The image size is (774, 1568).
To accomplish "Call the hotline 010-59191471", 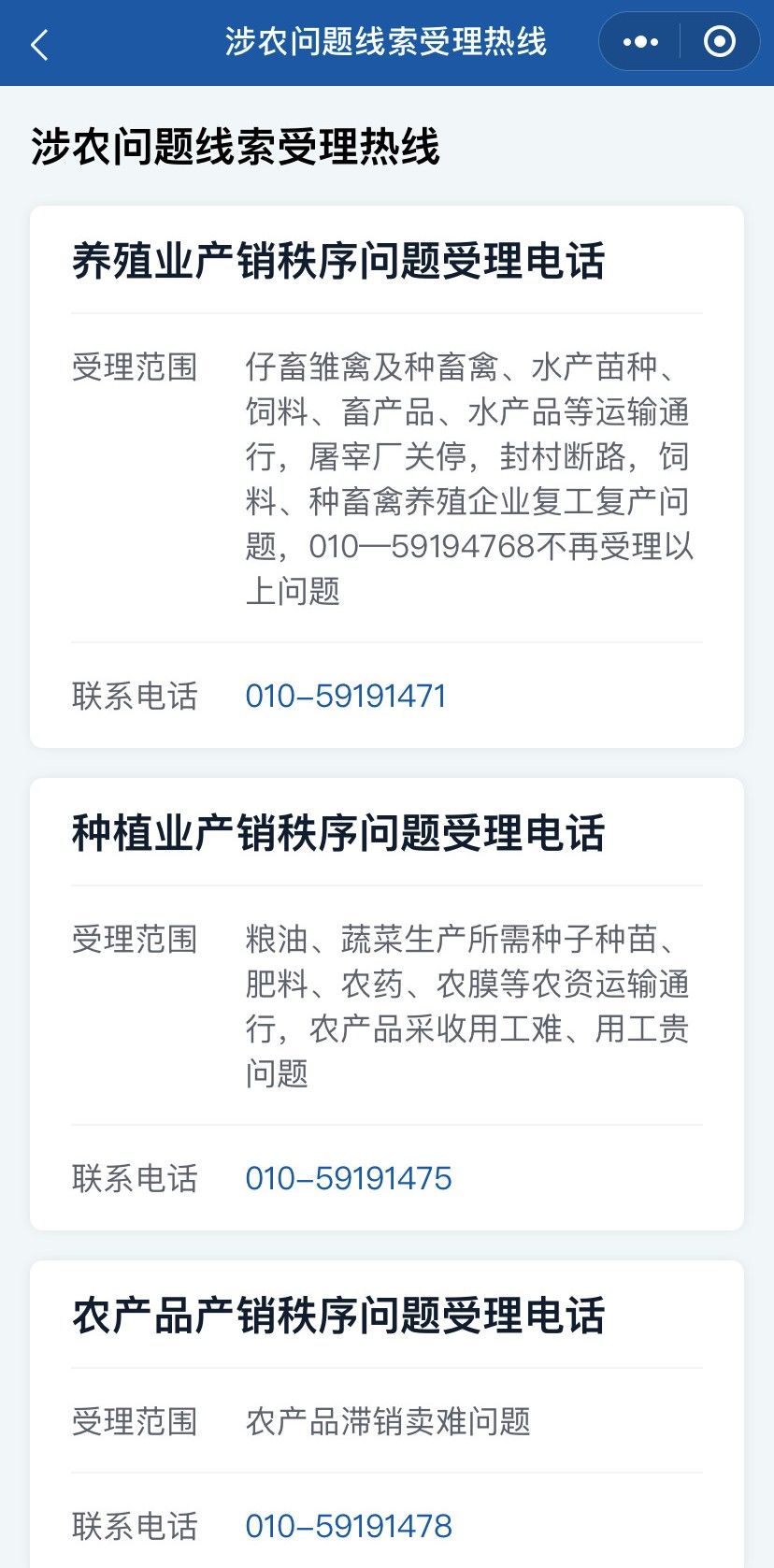I will click(345, 697).
